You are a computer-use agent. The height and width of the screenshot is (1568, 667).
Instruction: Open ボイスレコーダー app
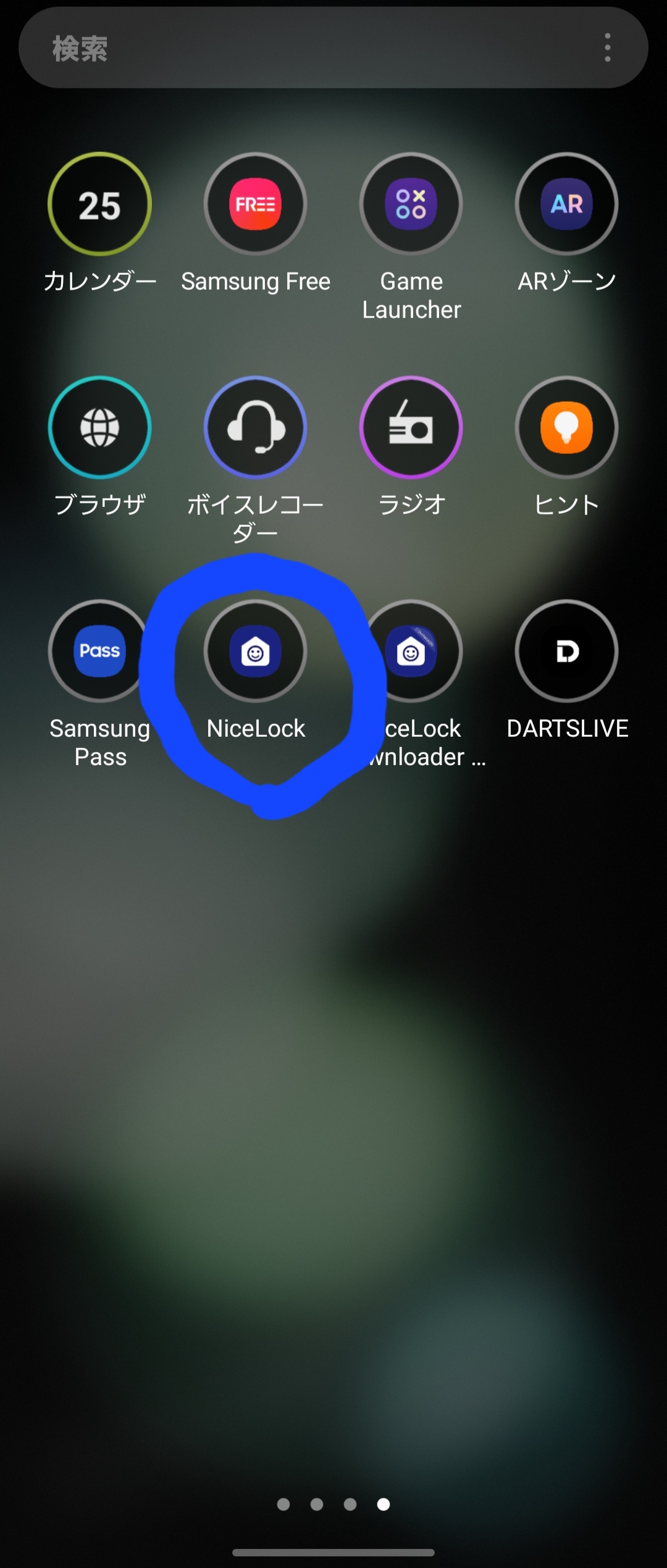(256, 427)
